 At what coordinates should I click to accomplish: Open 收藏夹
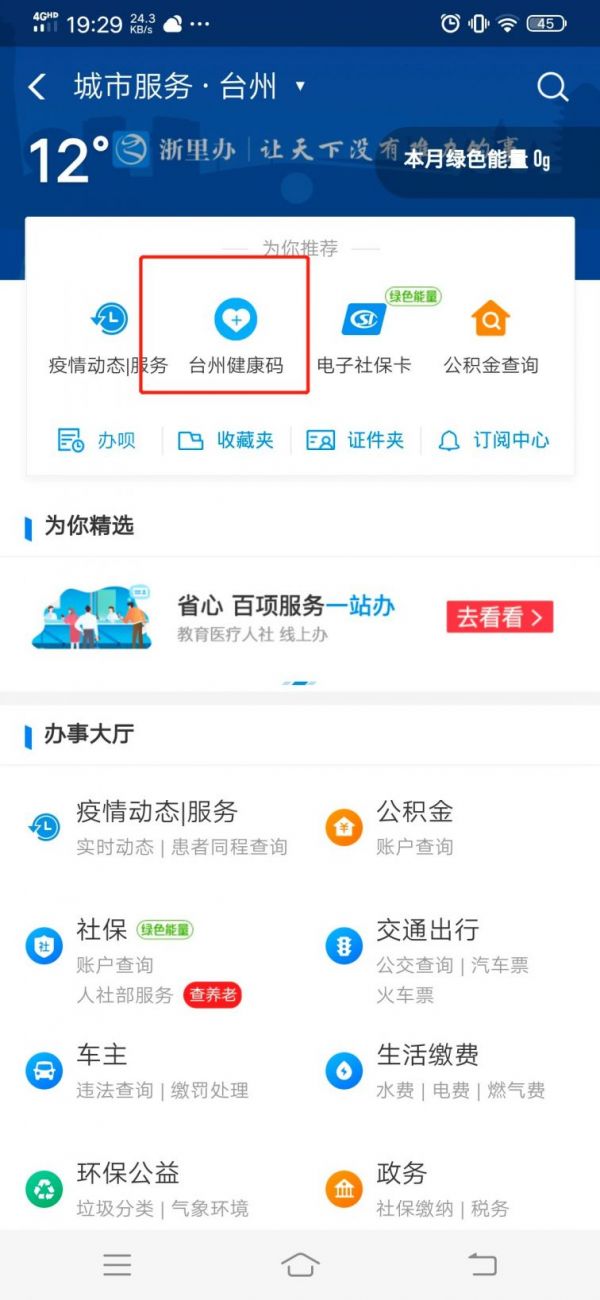(x=226, y=440)
